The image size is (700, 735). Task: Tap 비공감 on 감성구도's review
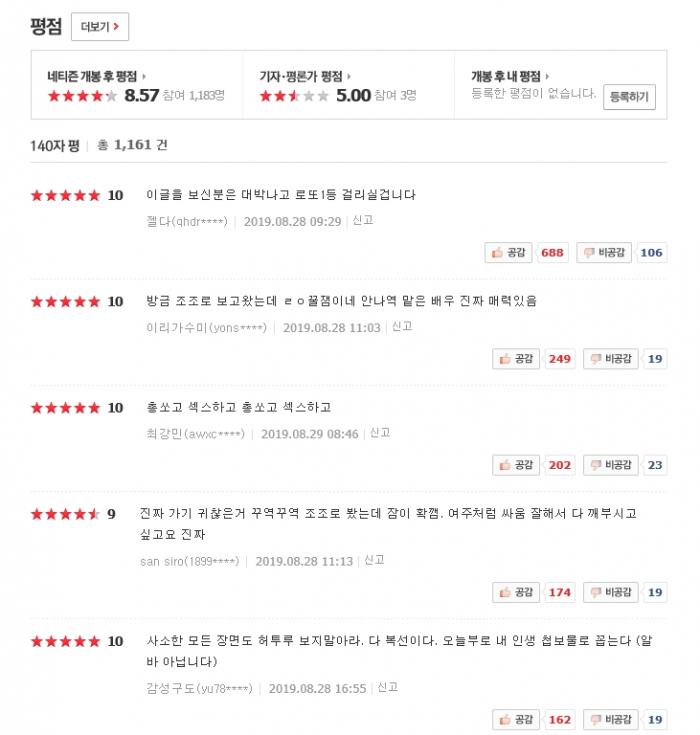tap(610, 720)
